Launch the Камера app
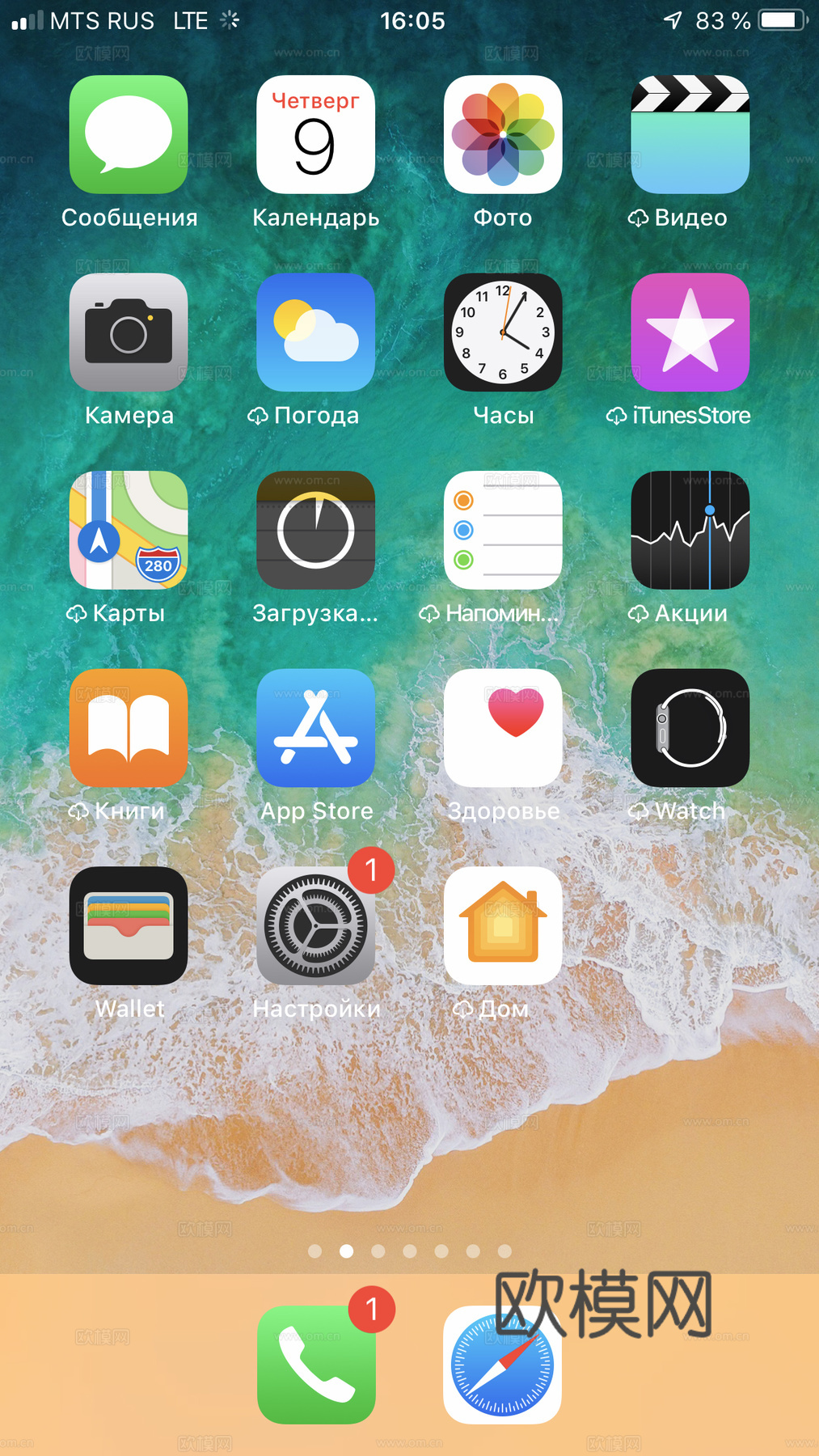 point(129,332)
